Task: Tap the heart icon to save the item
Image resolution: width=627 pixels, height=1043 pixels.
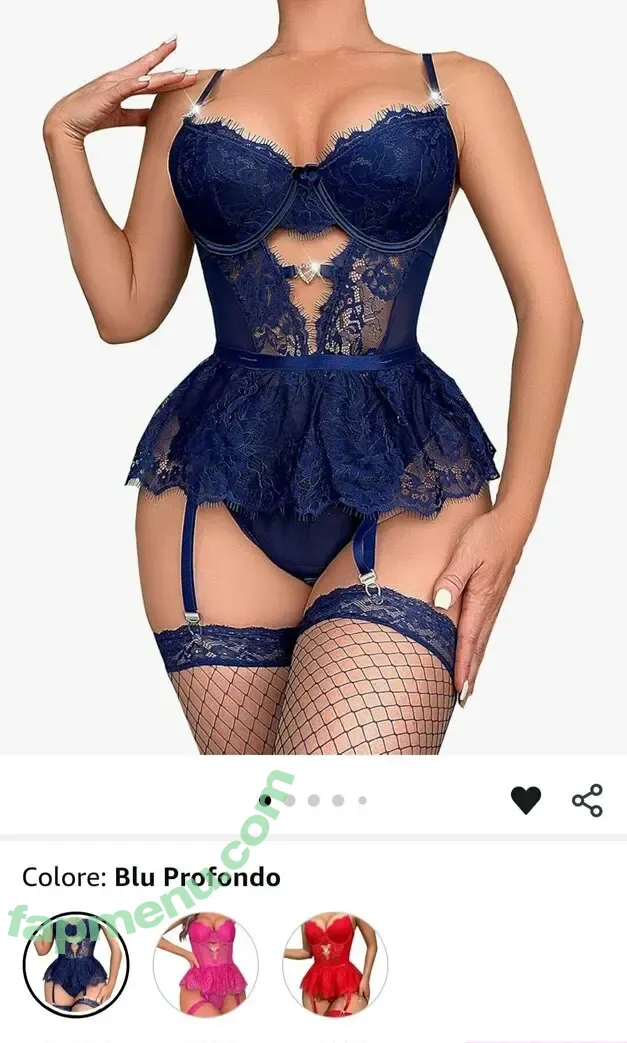Action: coord(525,800)
